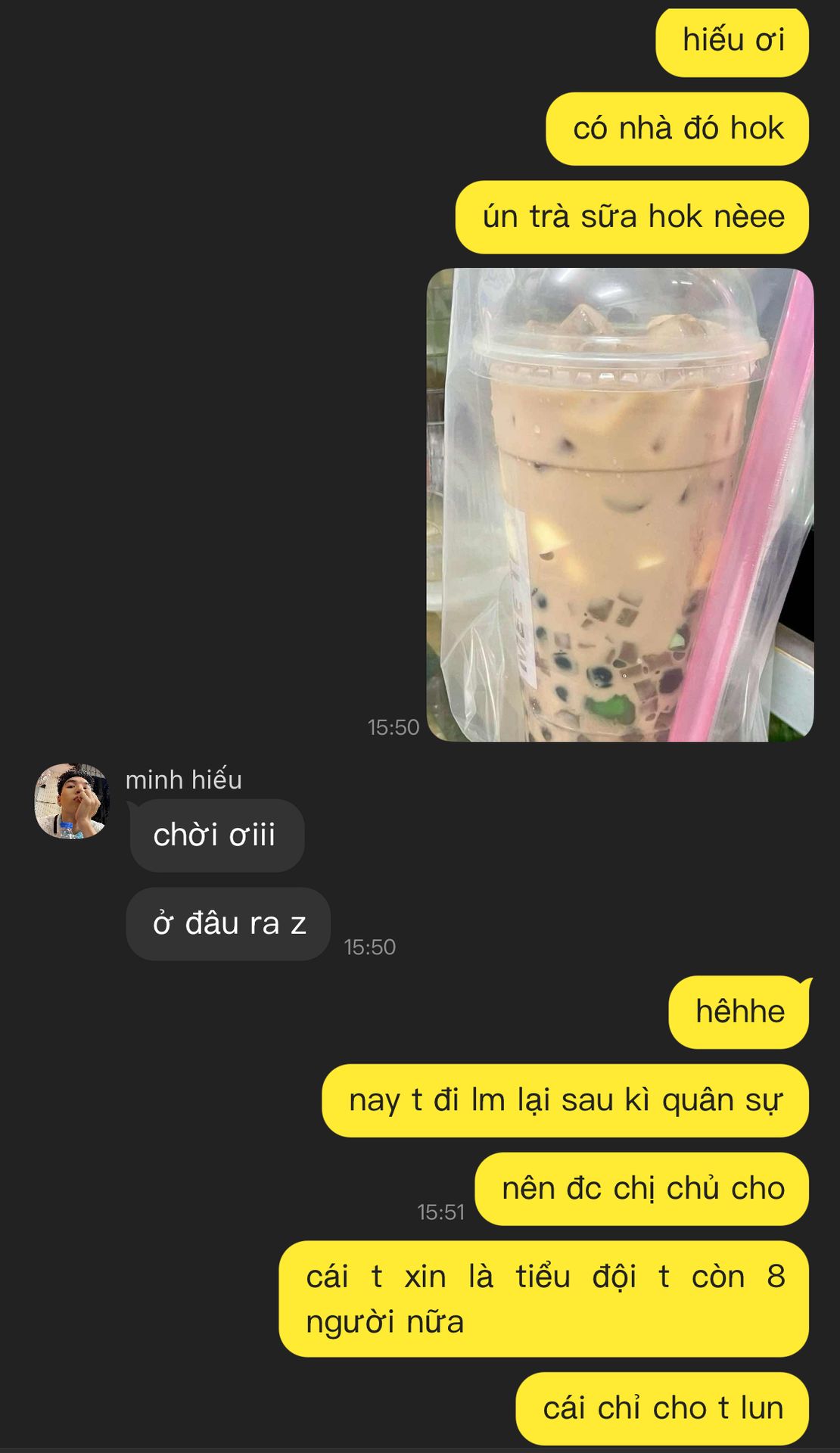This screenshot has width=840, height=1453.
Task: Open the milk tea photo message
Action: pyautogui.click(x=620, y=505)
